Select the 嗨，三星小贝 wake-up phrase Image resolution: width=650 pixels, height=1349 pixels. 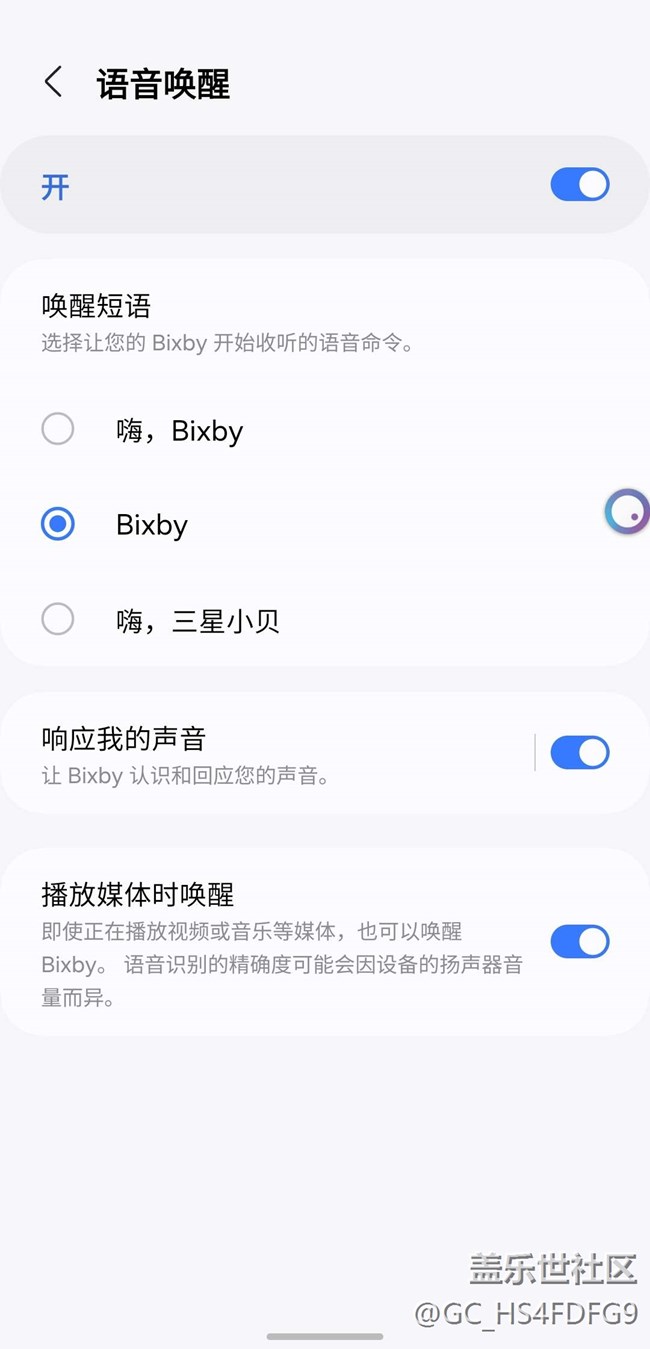pyautogui.click(x=325, y=620)
